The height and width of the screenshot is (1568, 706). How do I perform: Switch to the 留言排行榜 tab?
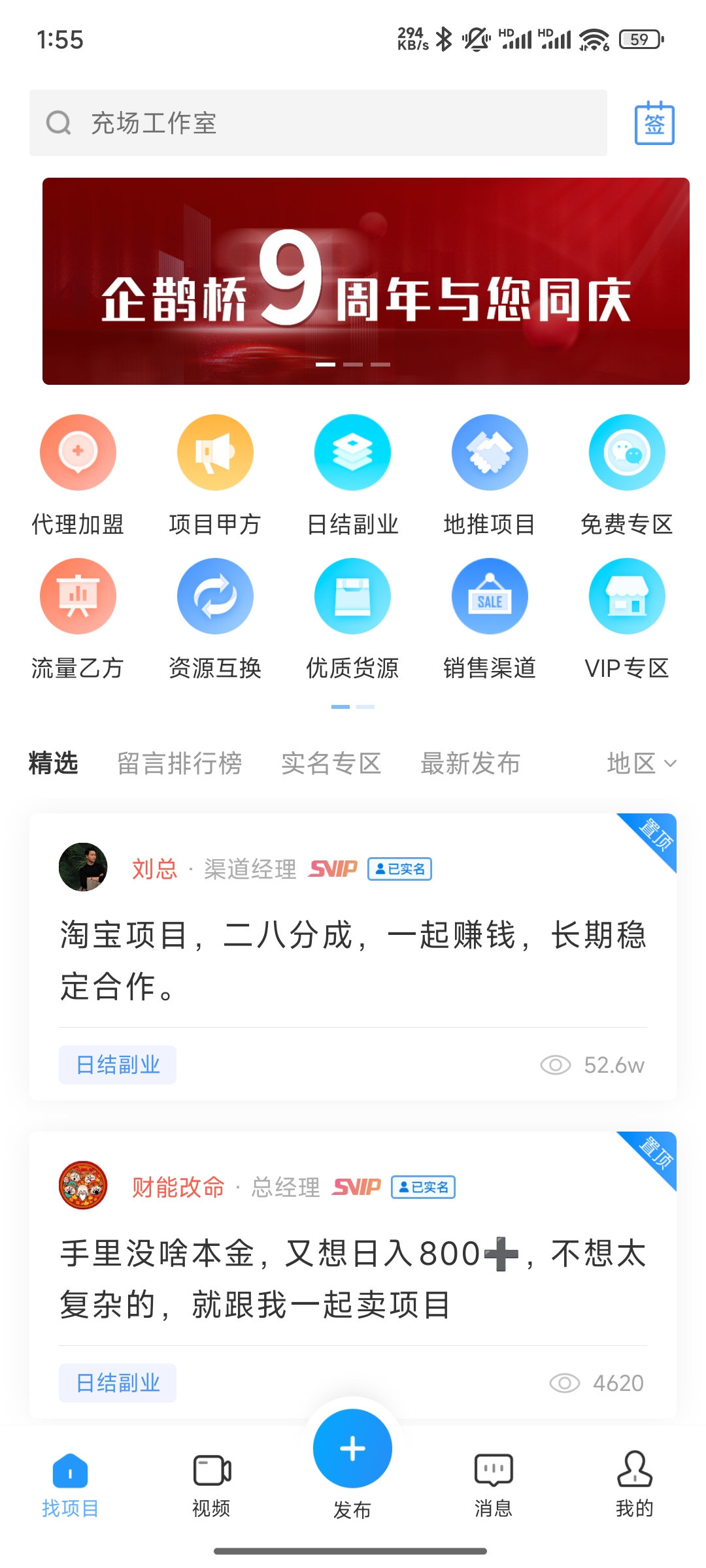tap(180, 763)
